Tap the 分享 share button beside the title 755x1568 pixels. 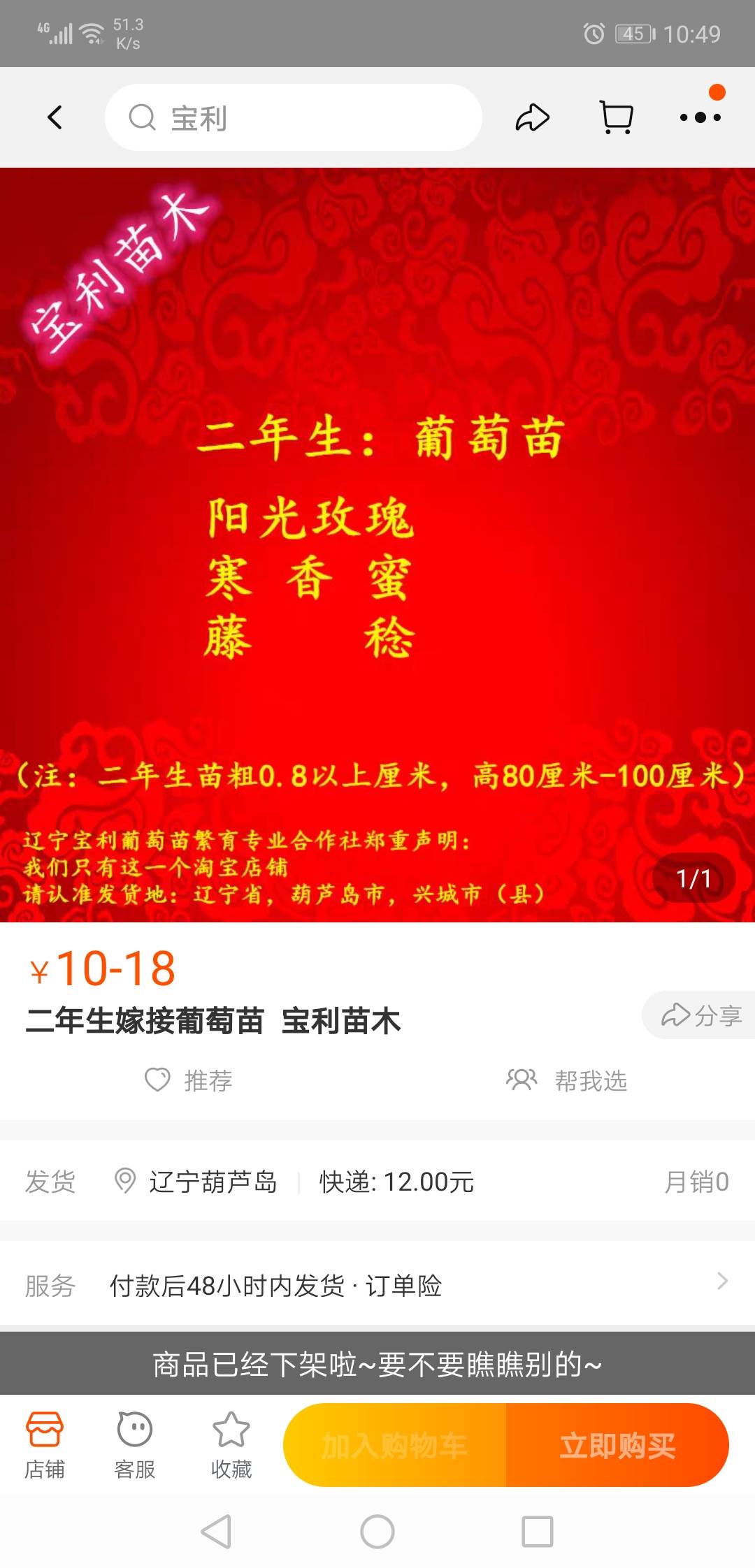699,1015
